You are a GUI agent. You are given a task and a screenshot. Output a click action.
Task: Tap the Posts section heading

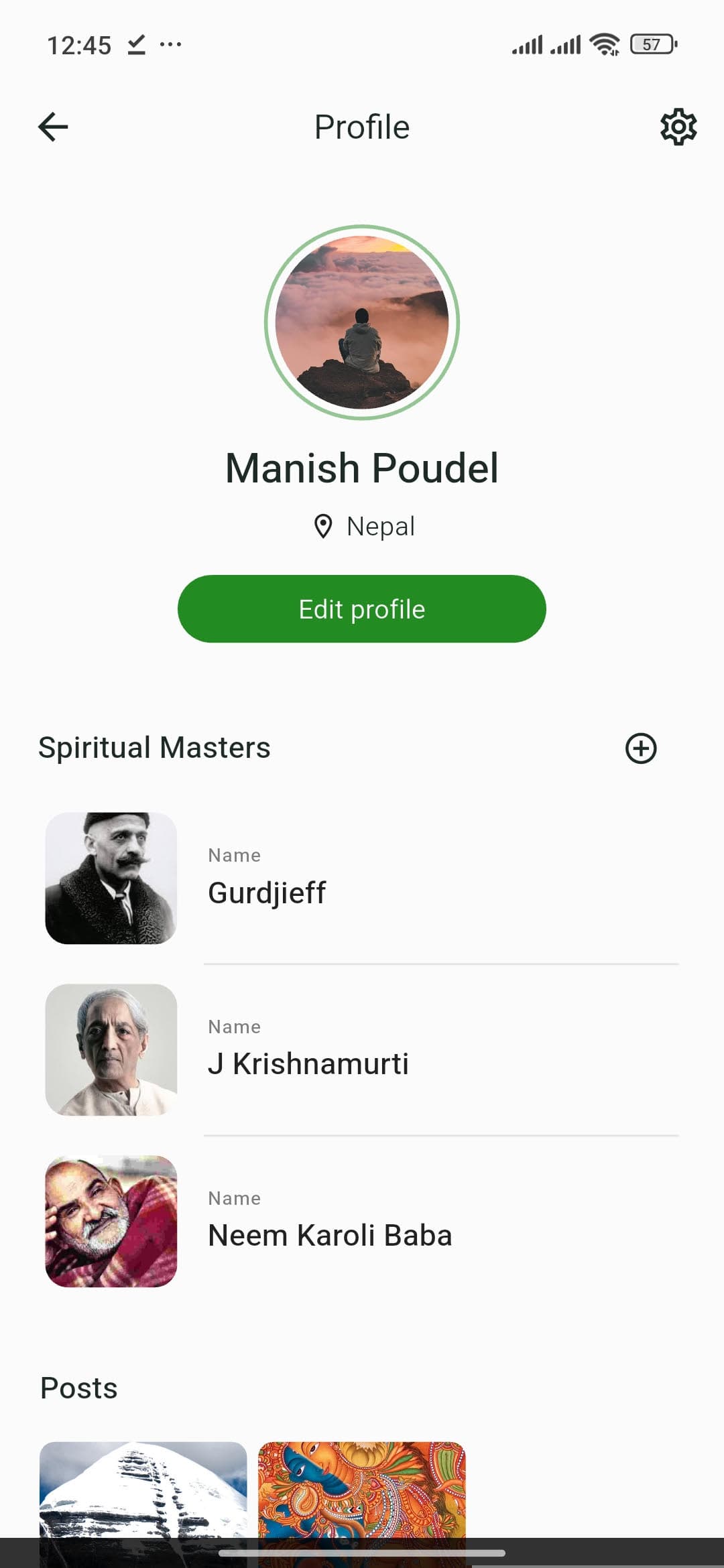pyautogui.click(x=78, y=1388)
